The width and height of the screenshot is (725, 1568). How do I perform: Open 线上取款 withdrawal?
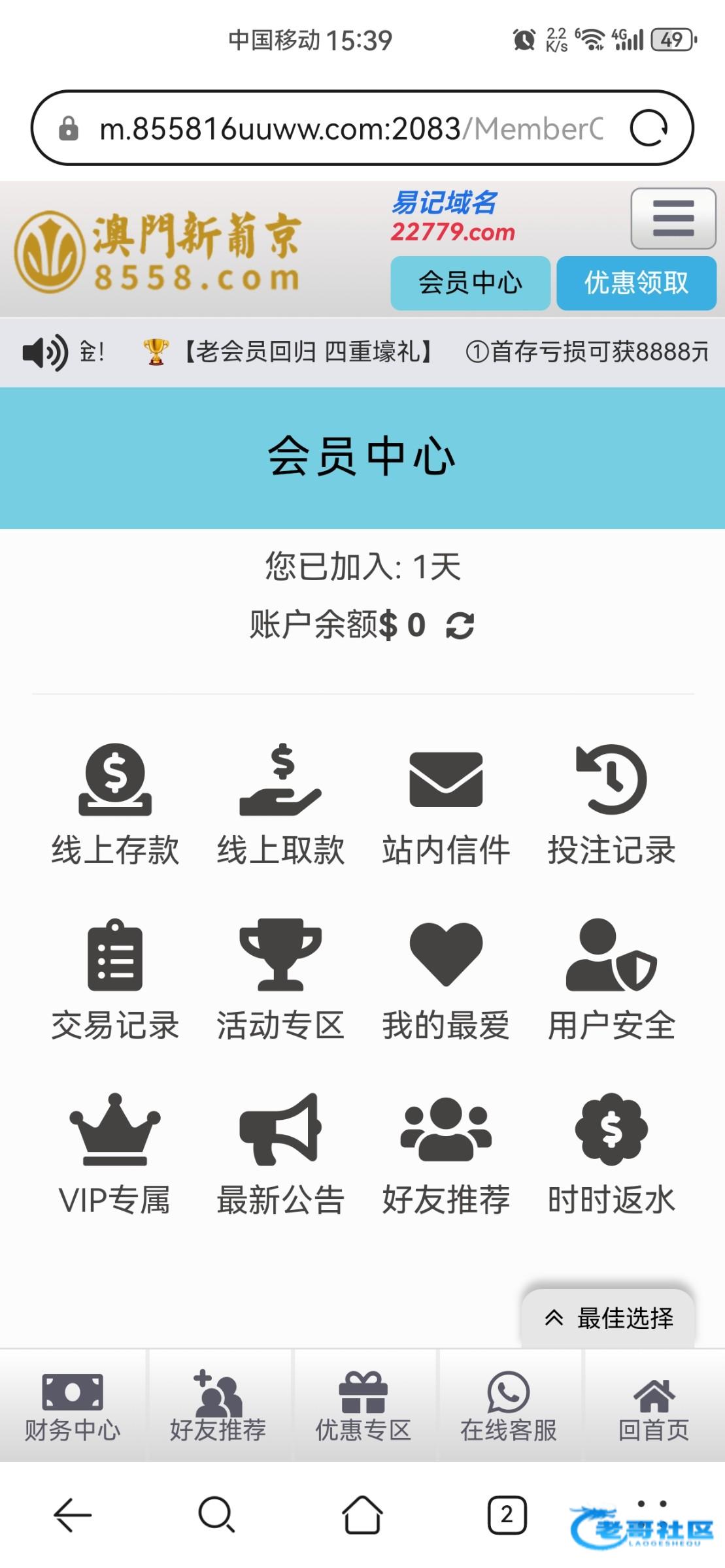(x=280, y=805)
